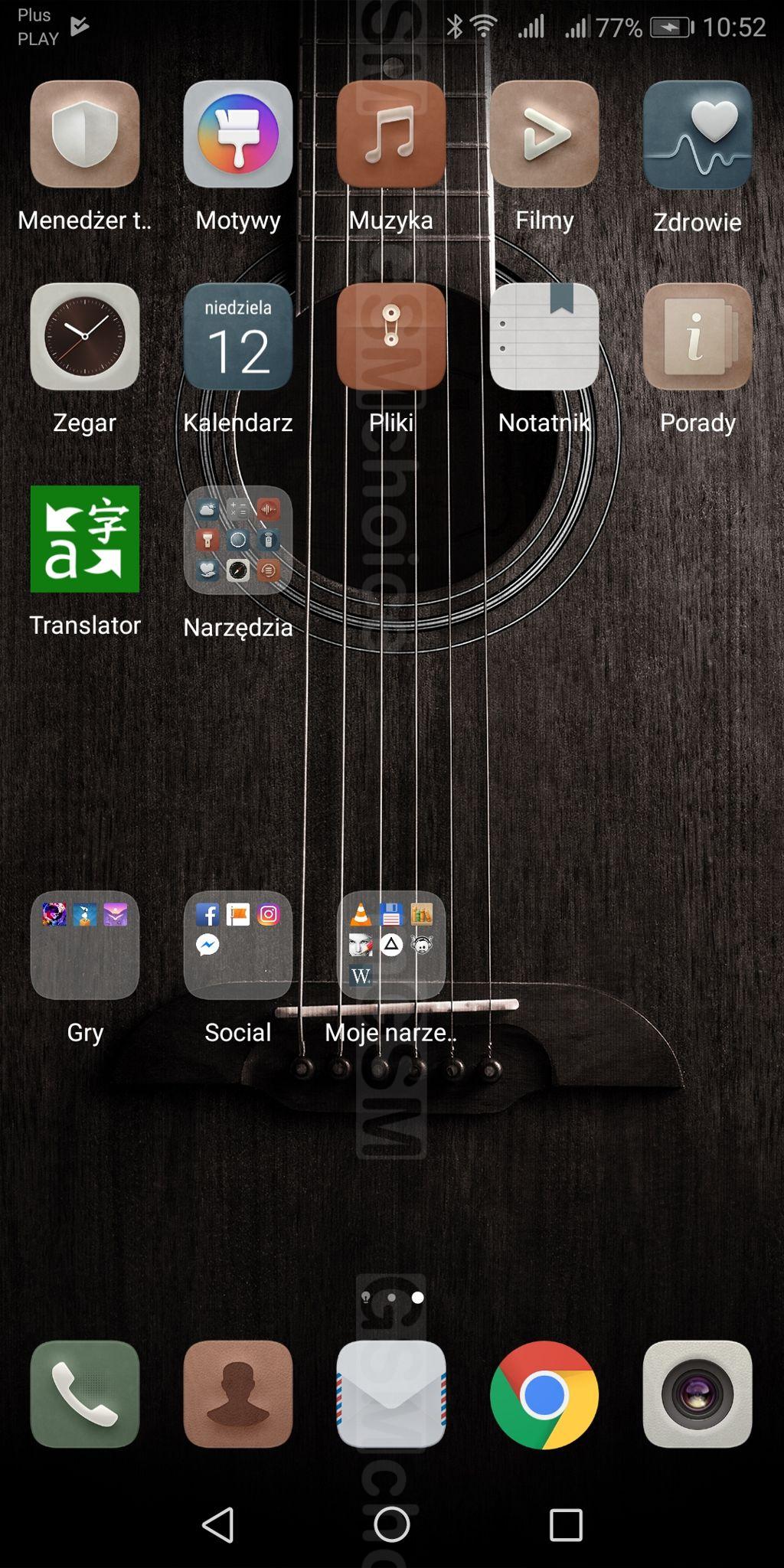Open the Social folder
Viewport: 784px width, 1568px height.
238,946
